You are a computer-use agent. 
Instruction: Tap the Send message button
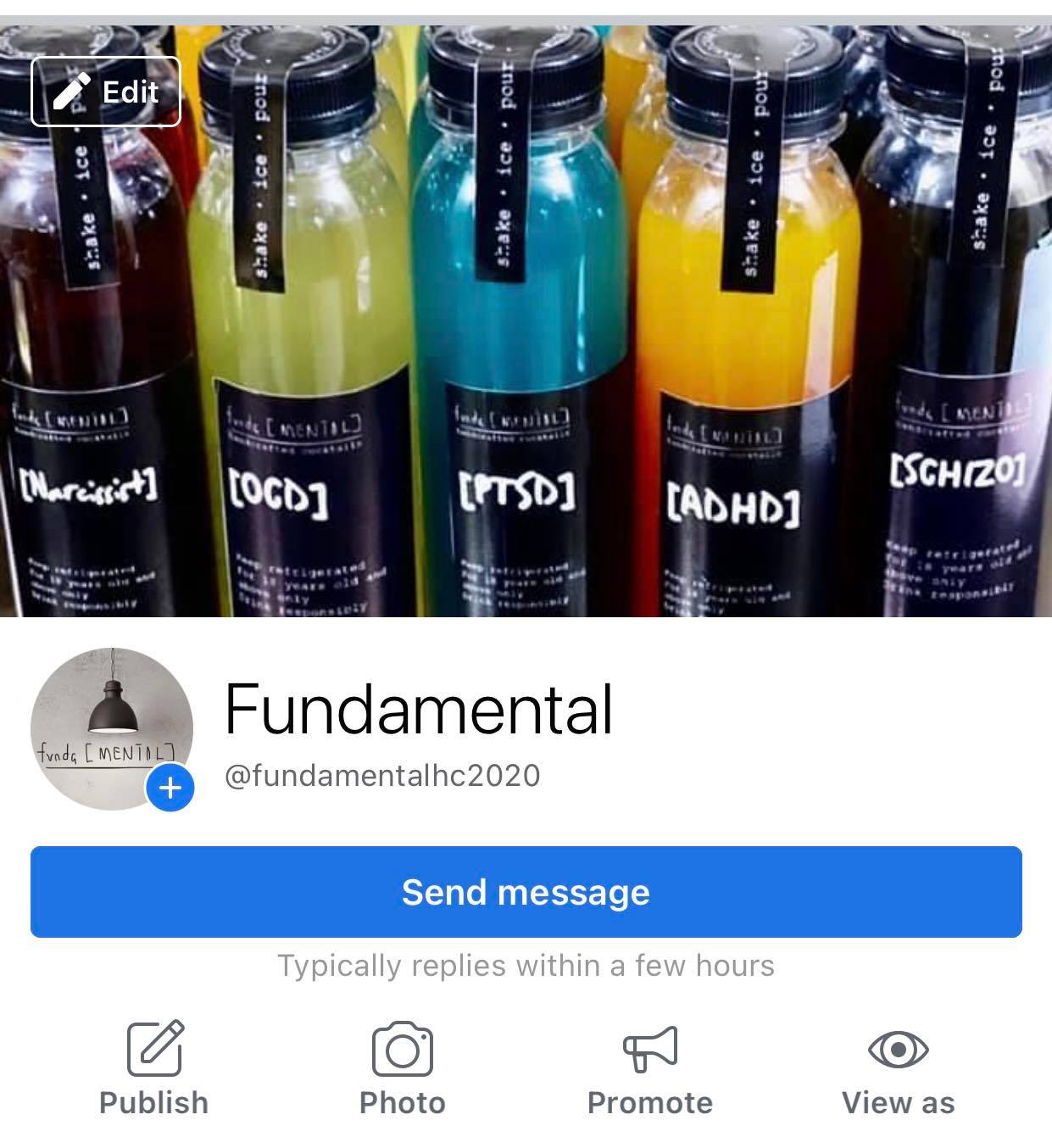click(526, 892)
